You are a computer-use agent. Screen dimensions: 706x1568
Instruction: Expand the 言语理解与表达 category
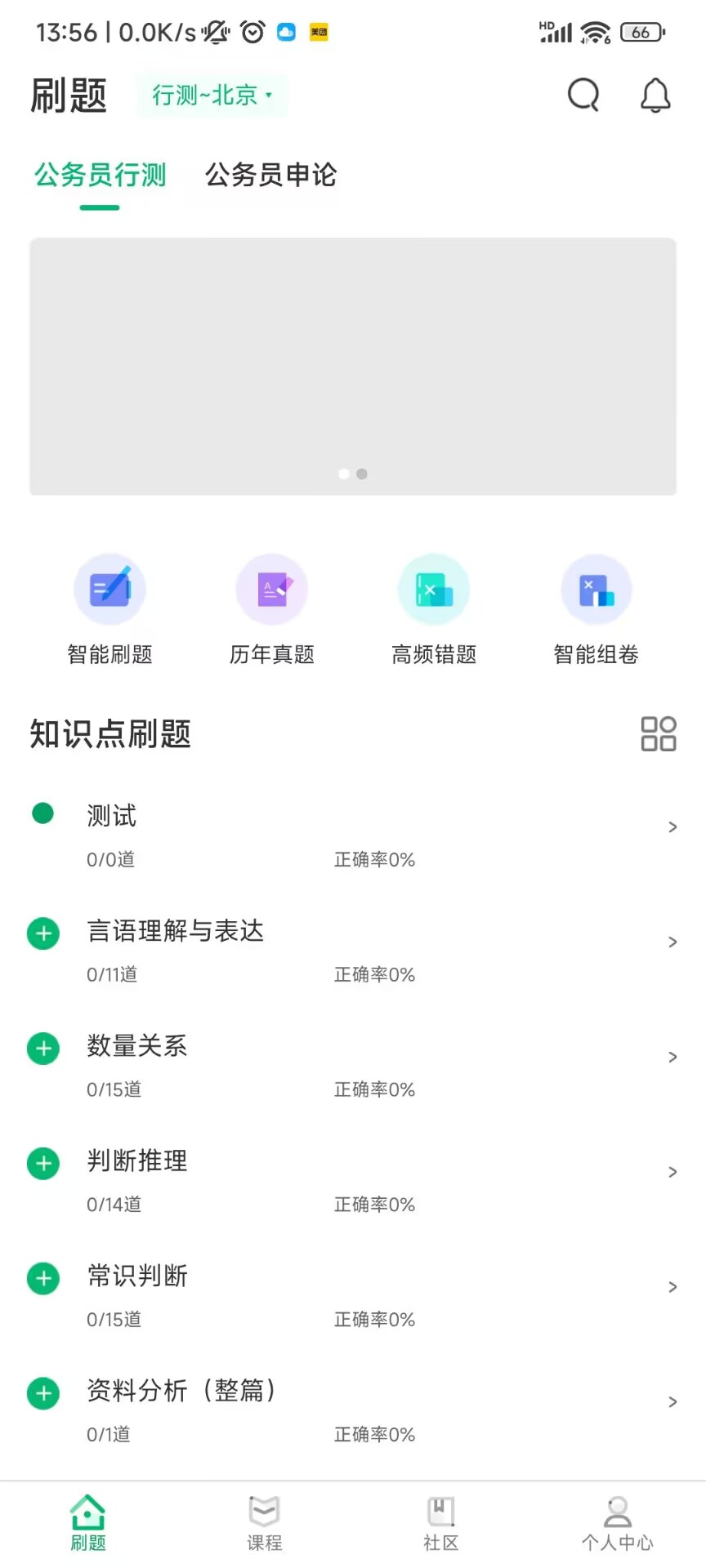43,933
